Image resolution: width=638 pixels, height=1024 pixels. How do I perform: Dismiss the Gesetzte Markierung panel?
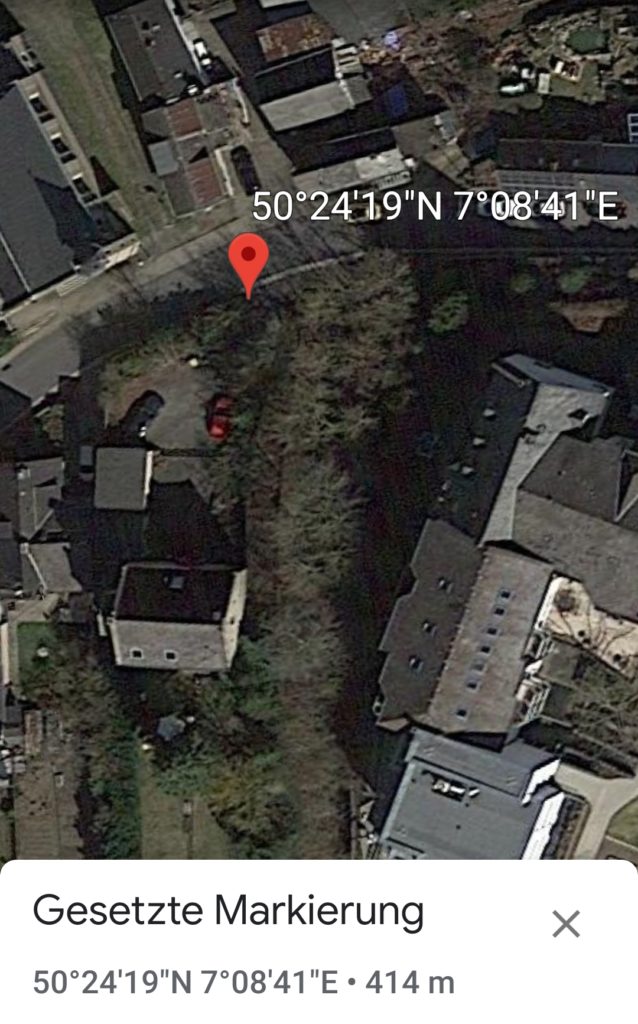pos(566,924)
